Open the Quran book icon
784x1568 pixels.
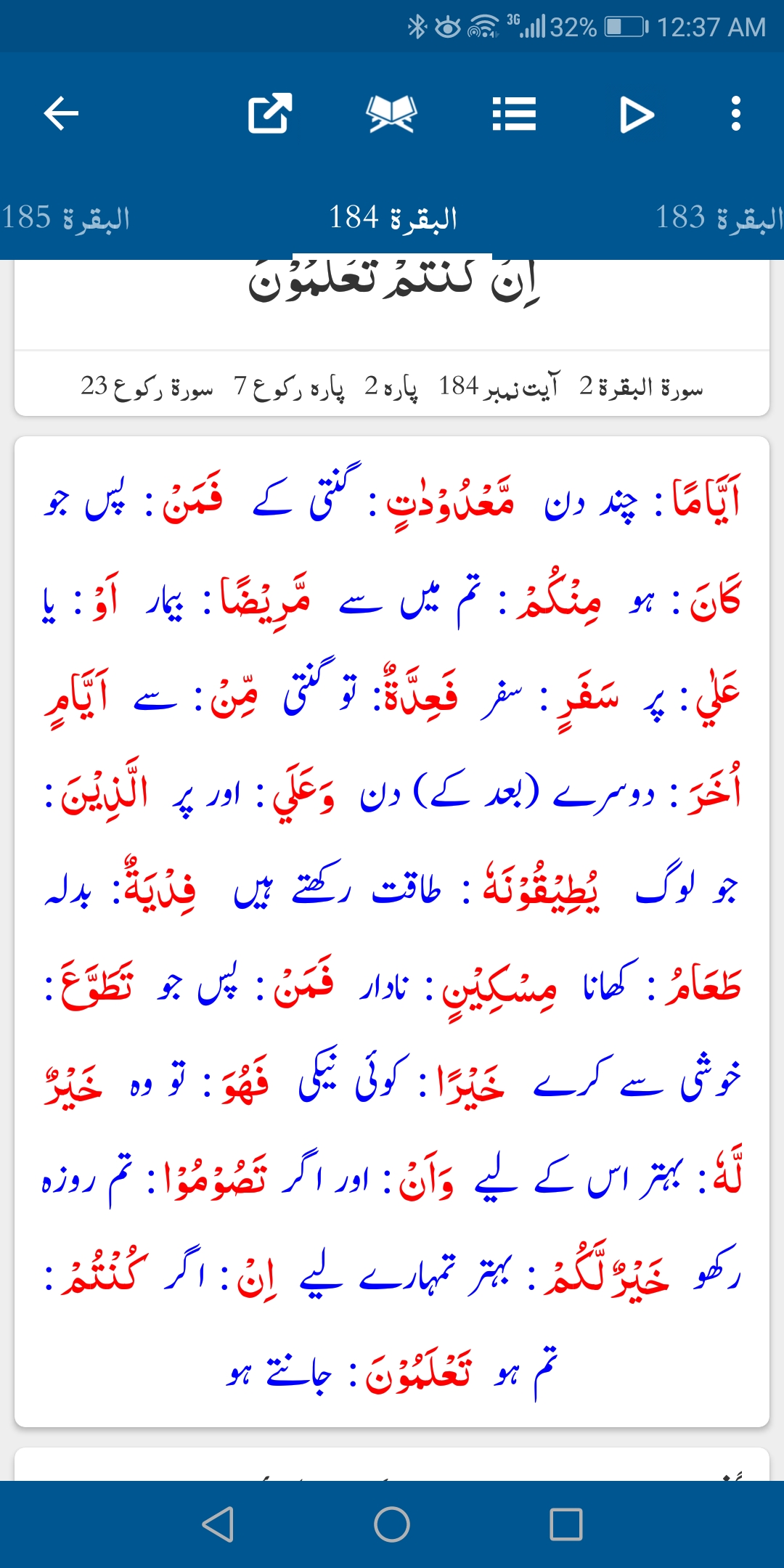click(x=392, y=114)
